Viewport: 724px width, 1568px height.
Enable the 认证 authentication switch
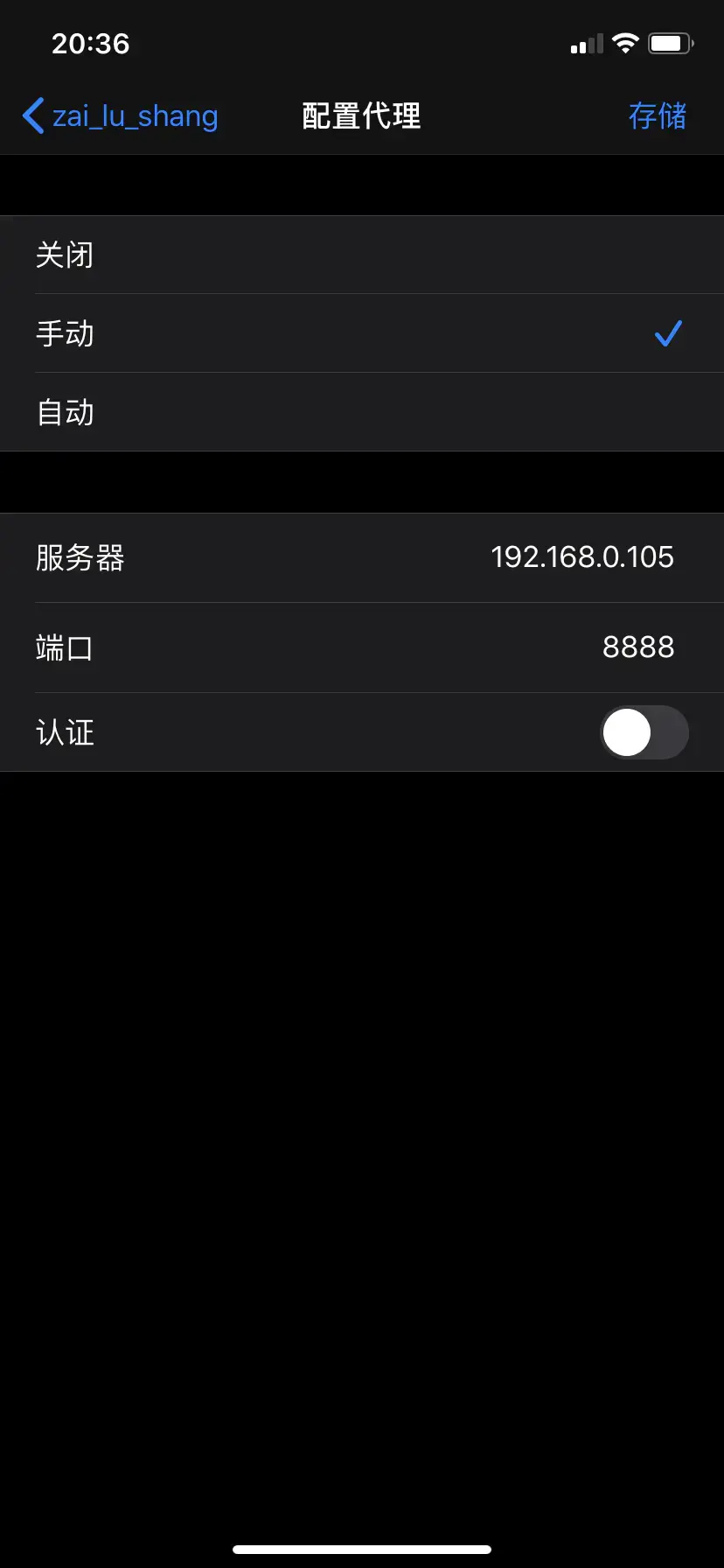click(x=644, y=732)
